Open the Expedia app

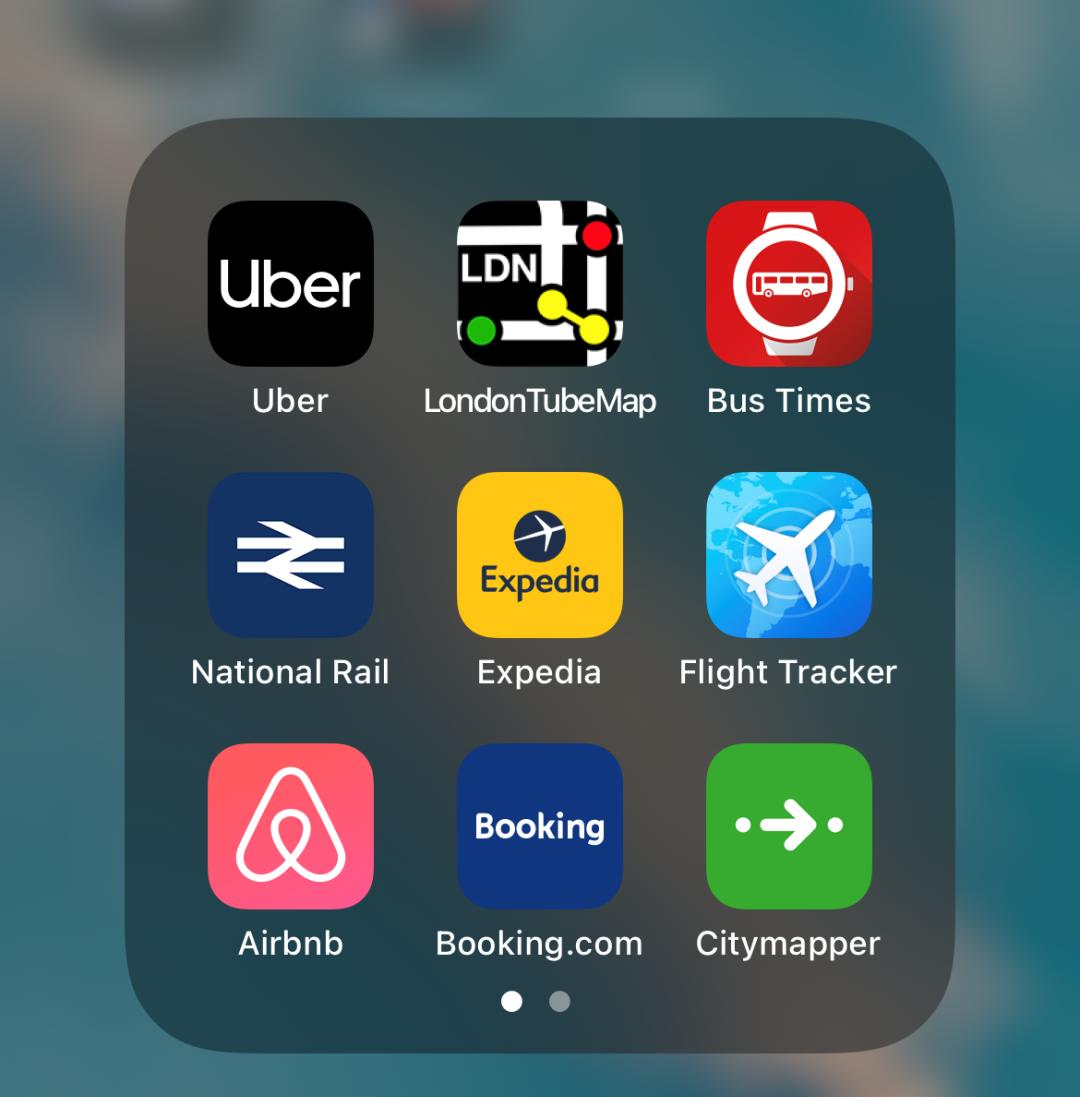pyautogui.click(x=540, y=555)
